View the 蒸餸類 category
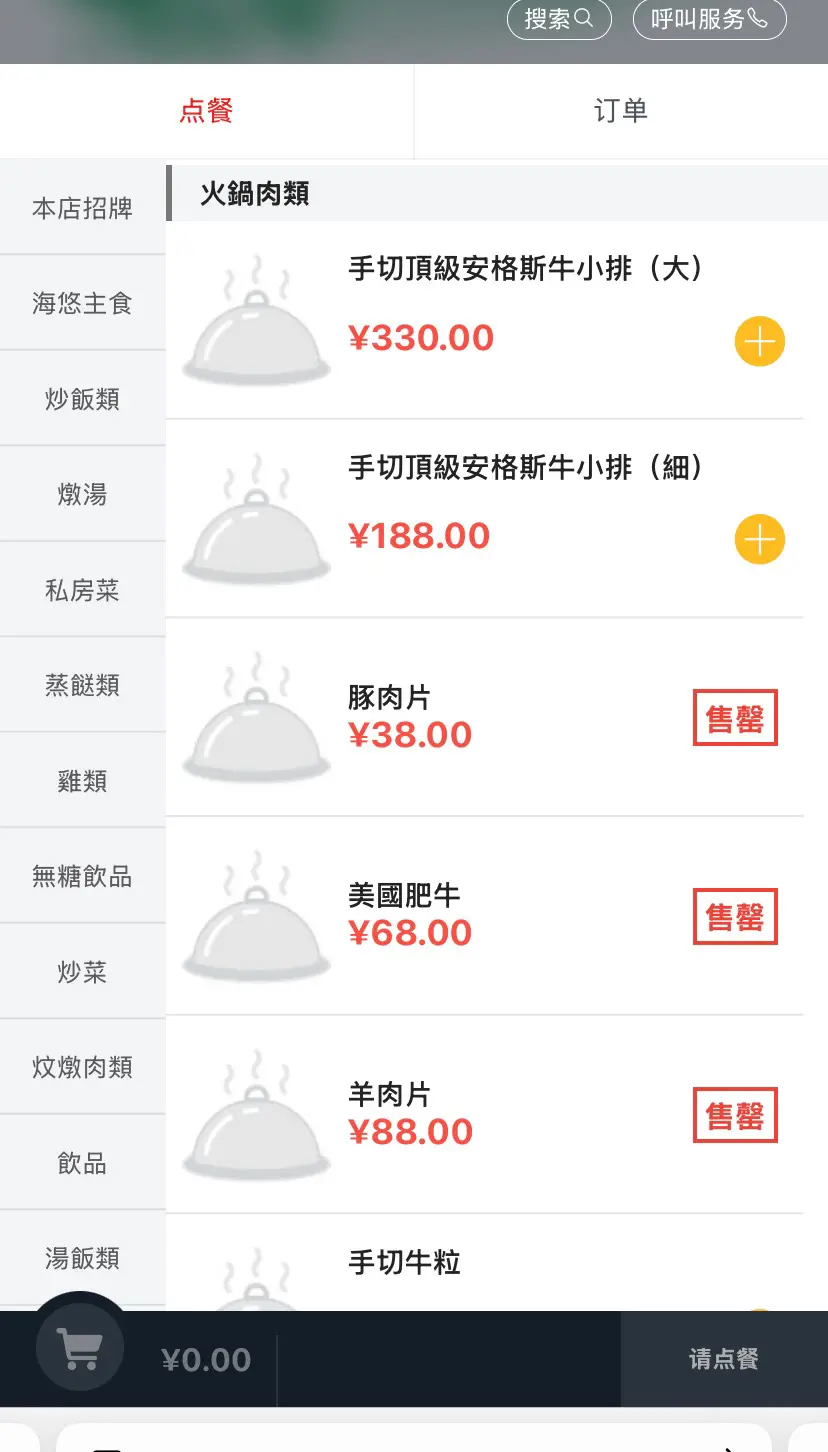 point(82,685)
